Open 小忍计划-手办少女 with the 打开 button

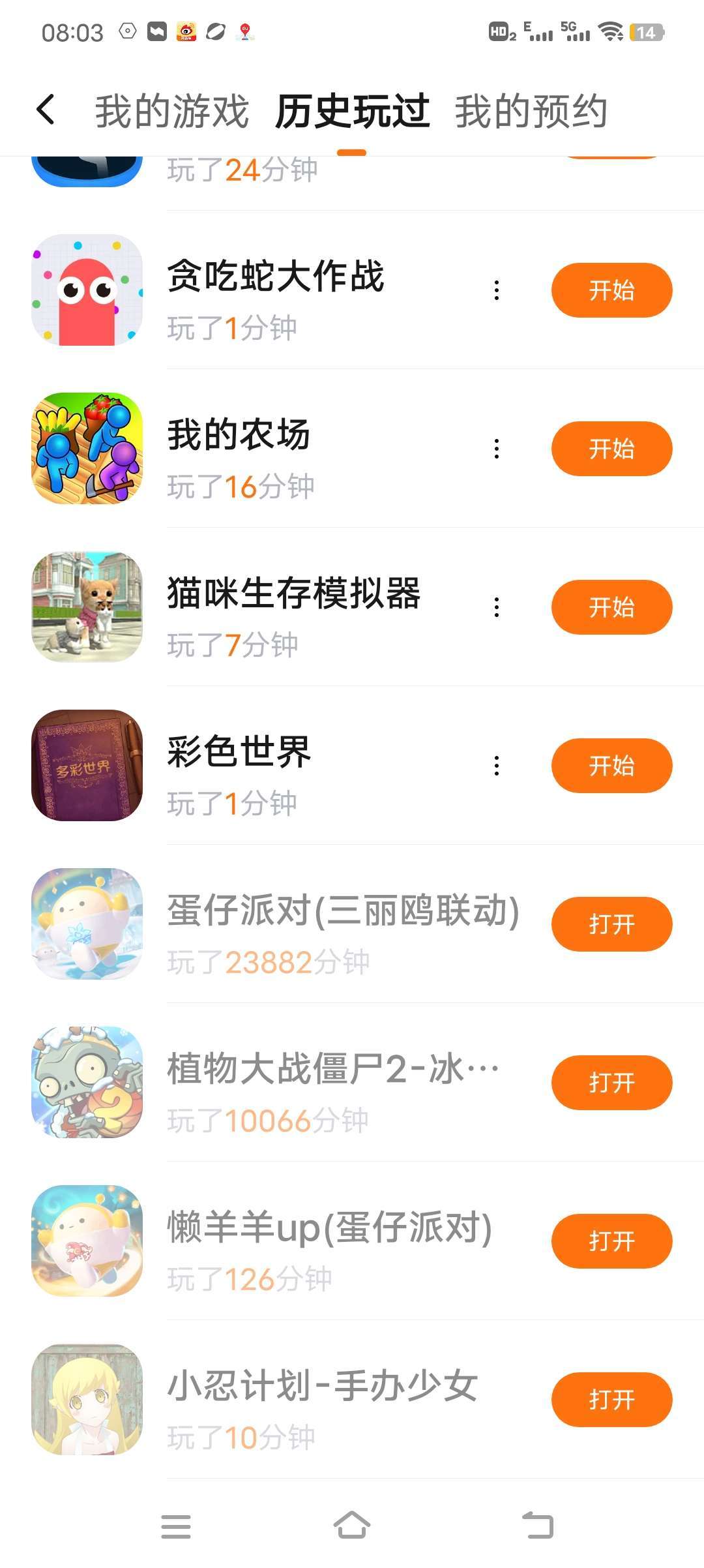tap(611, 1400)
